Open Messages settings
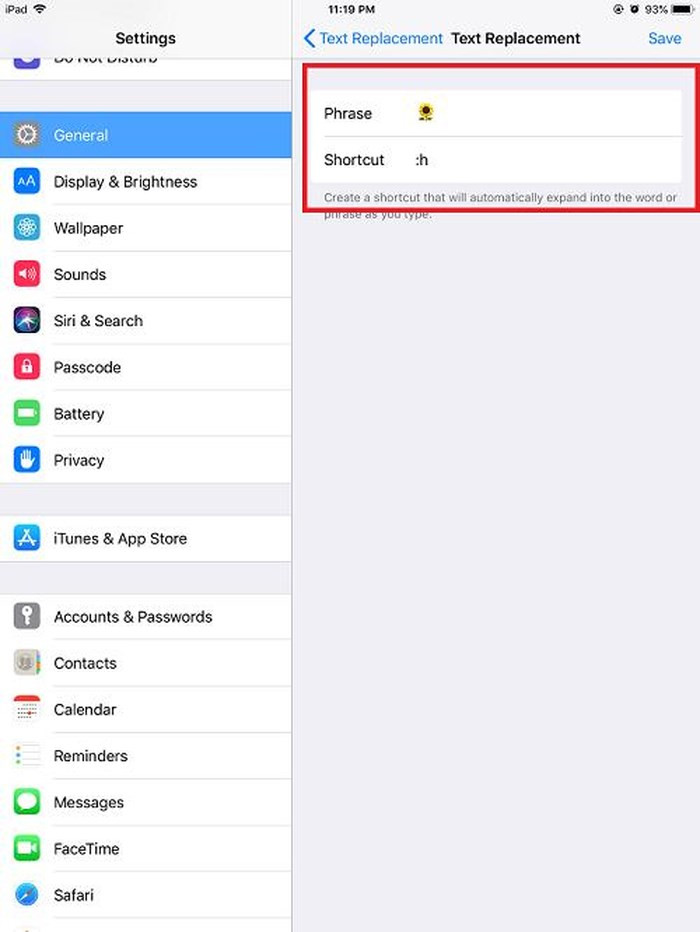The width and height of the screenshot is (700, 932). [146, 802]
